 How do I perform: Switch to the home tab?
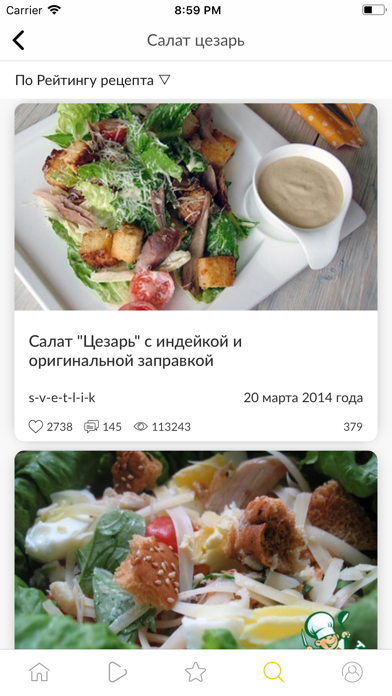(40, 672)
